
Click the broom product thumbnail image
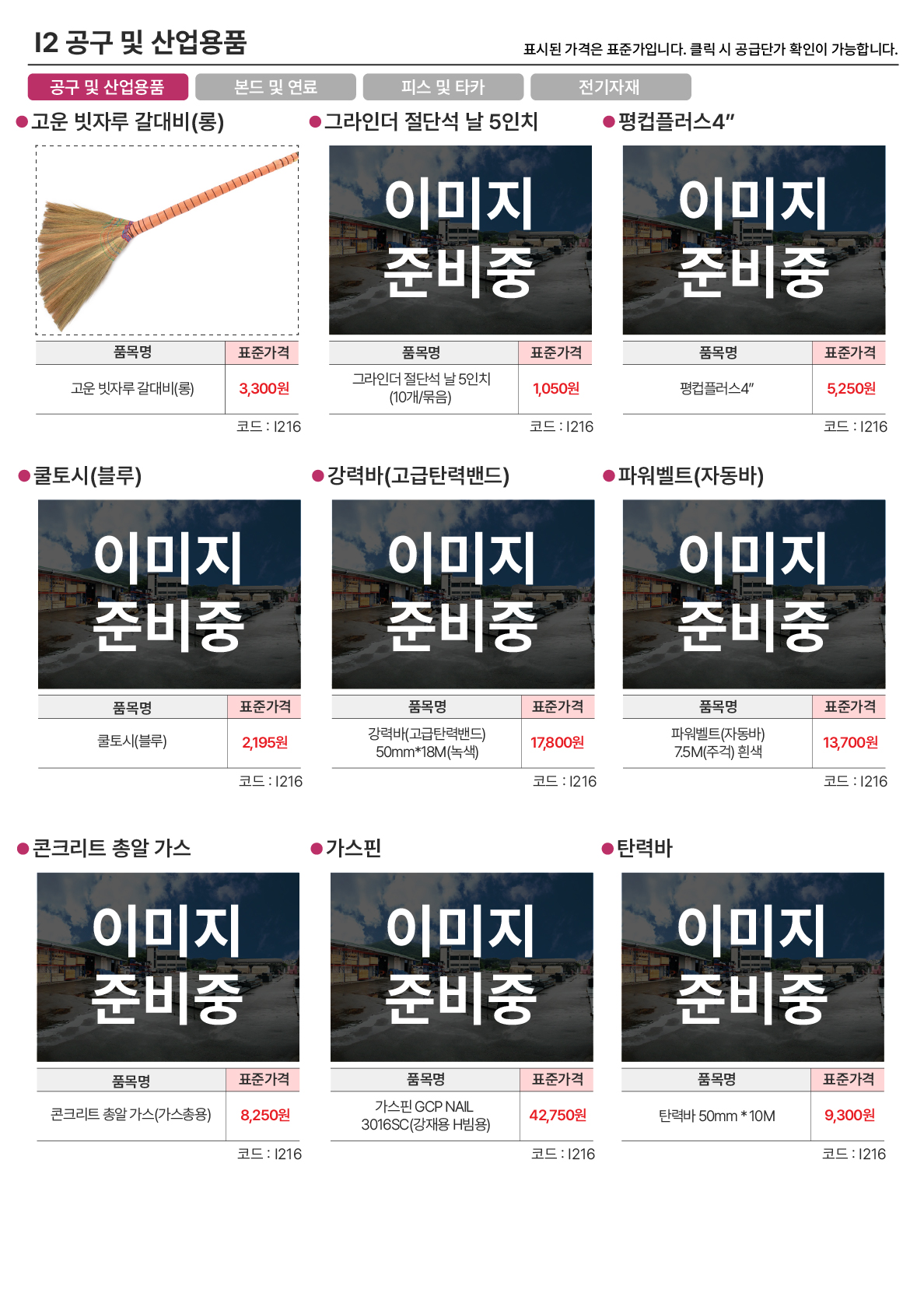tap(167, 240)
